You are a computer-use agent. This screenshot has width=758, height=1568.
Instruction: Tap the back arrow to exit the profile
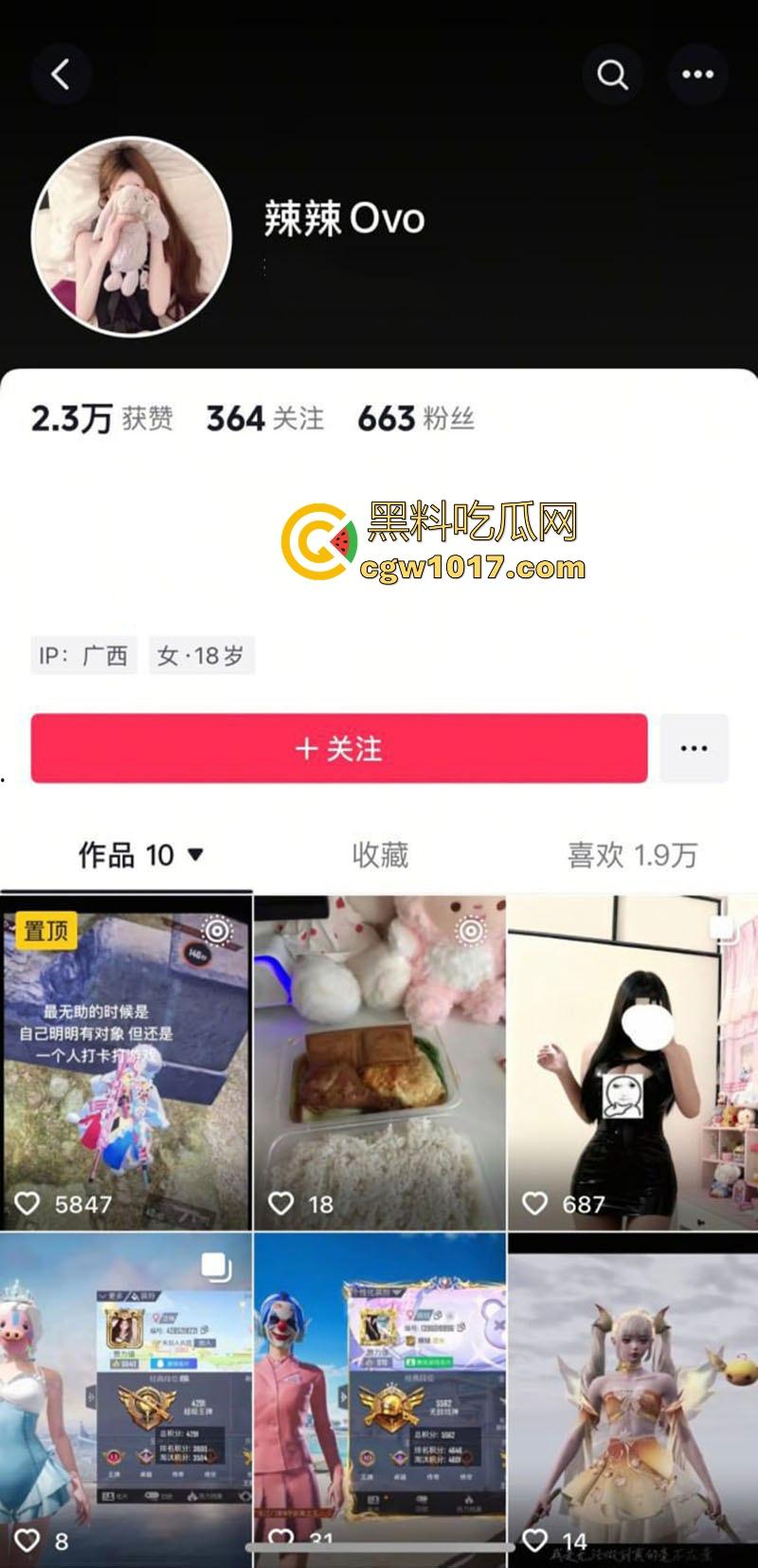61,74
